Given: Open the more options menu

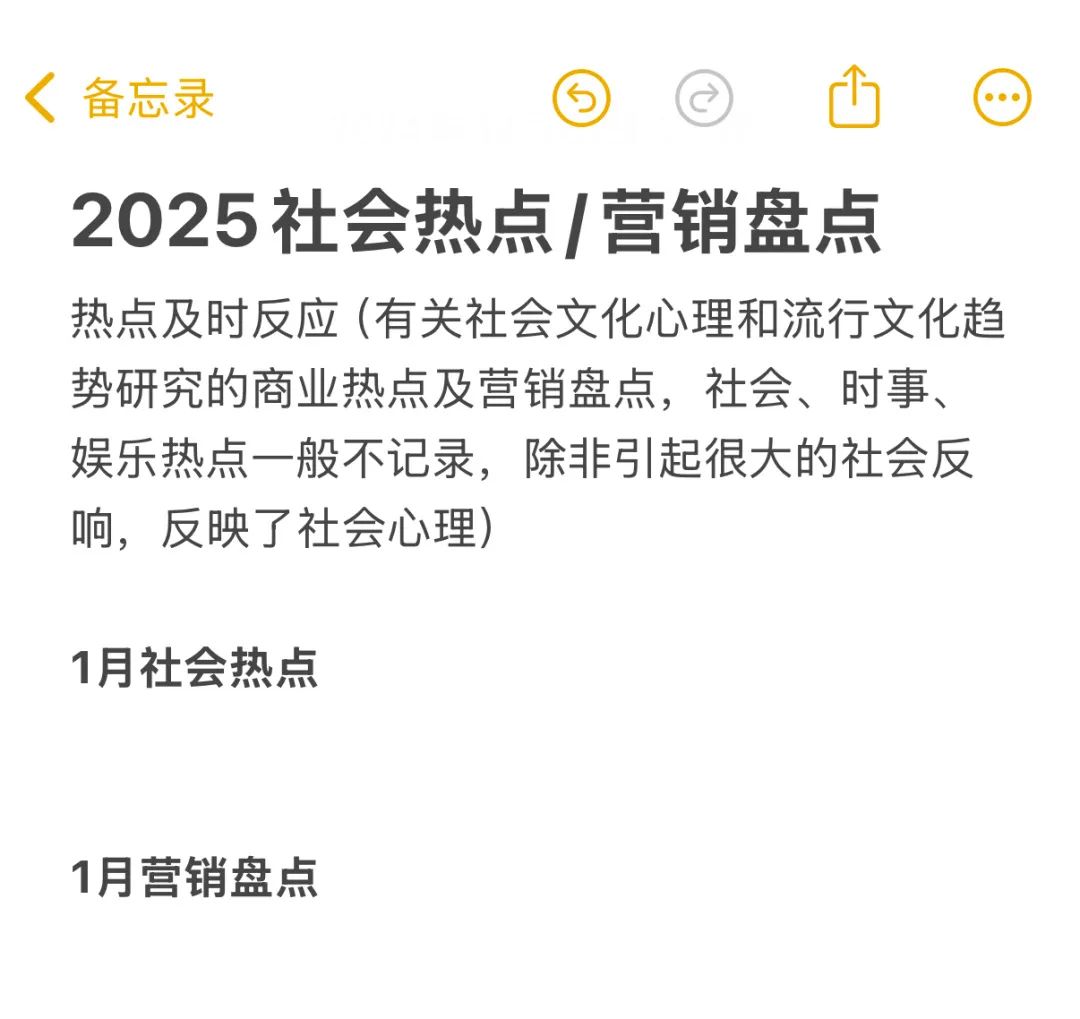Looking at the screenshot, I should [1001, 98].
